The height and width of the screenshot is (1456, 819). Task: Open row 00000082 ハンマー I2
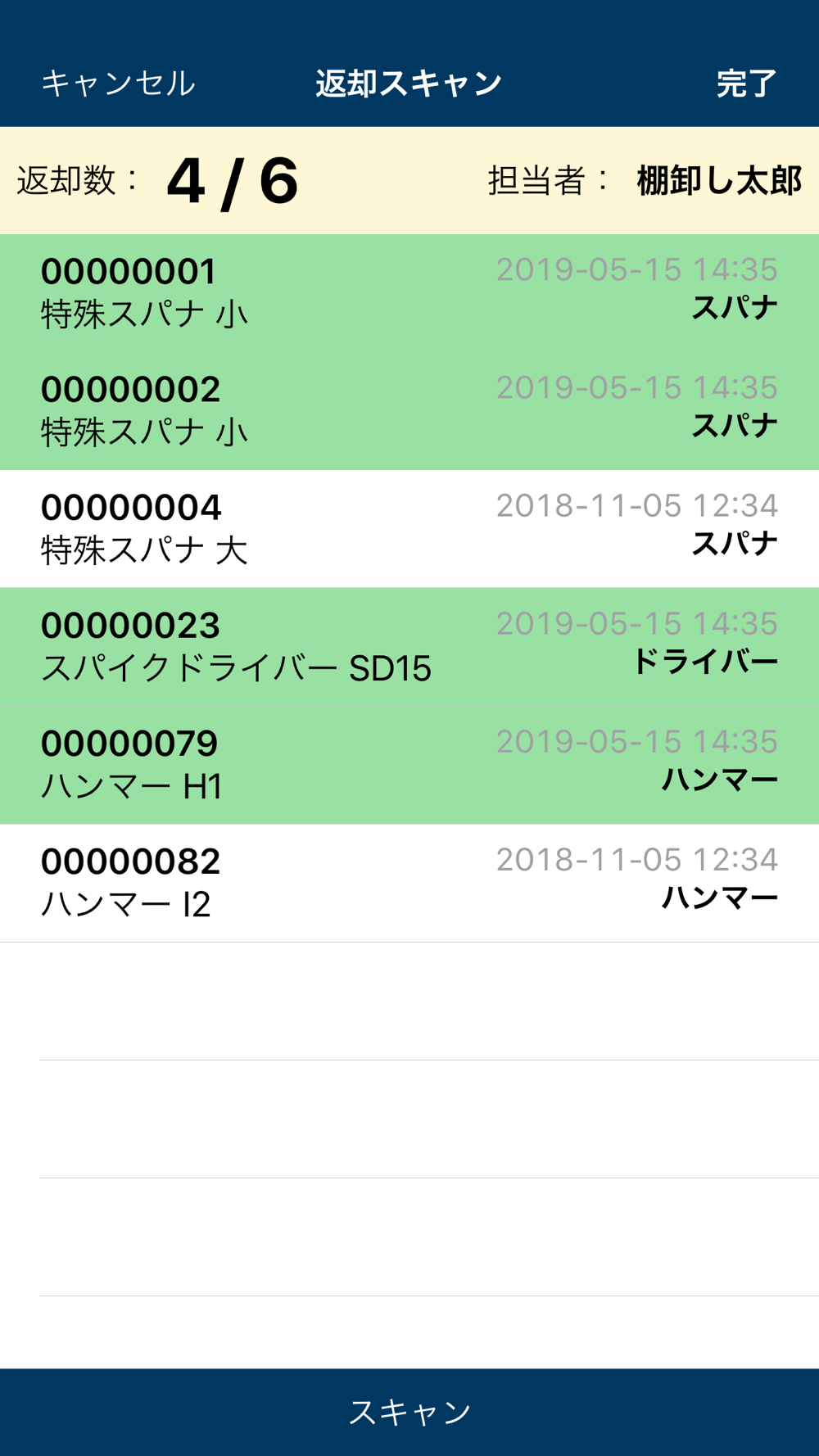(x=409, y=883)
